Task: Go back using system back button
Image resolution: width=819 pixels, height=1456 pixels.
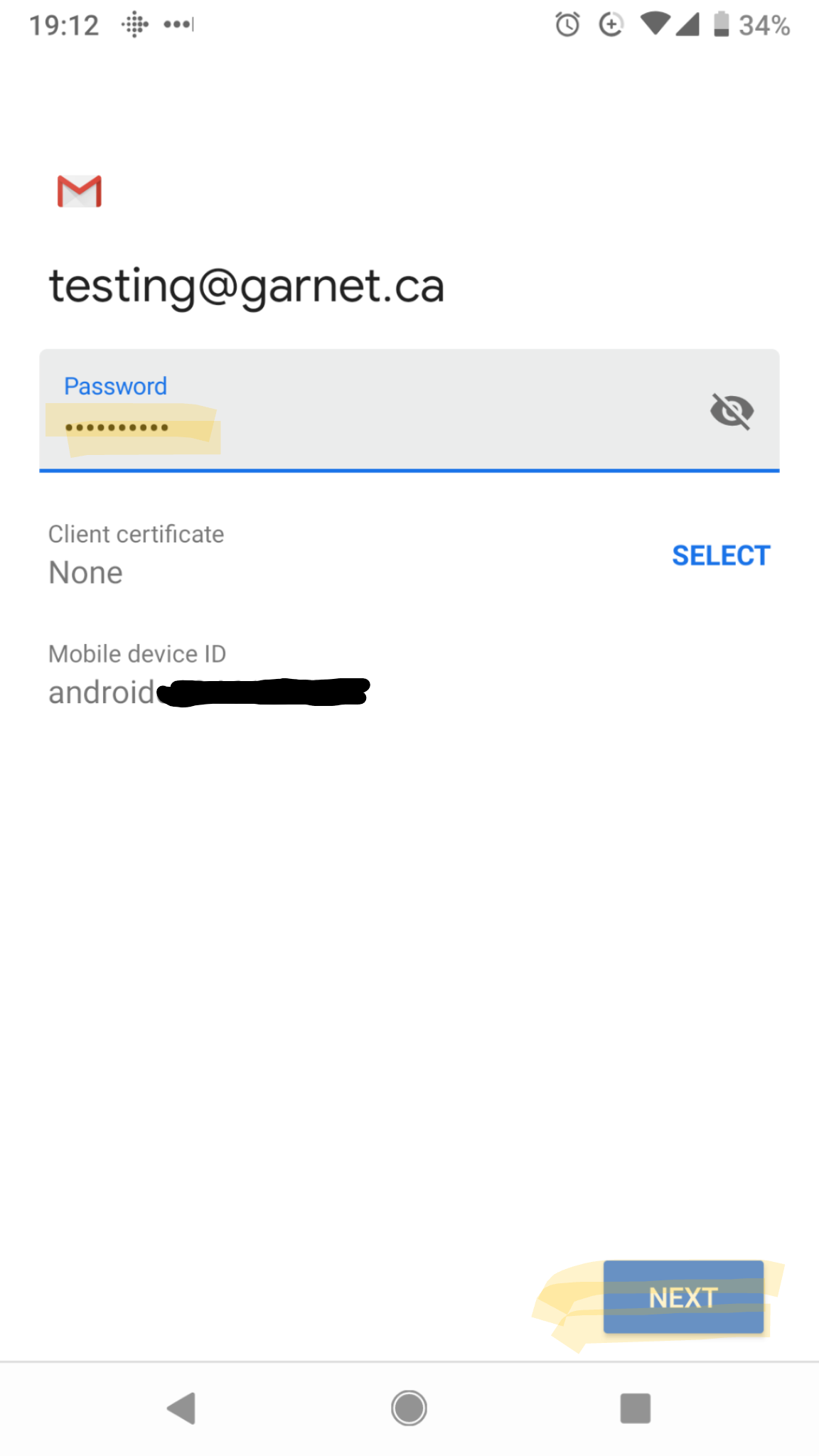Action: pyautogui.click(x=181, y=1408)
